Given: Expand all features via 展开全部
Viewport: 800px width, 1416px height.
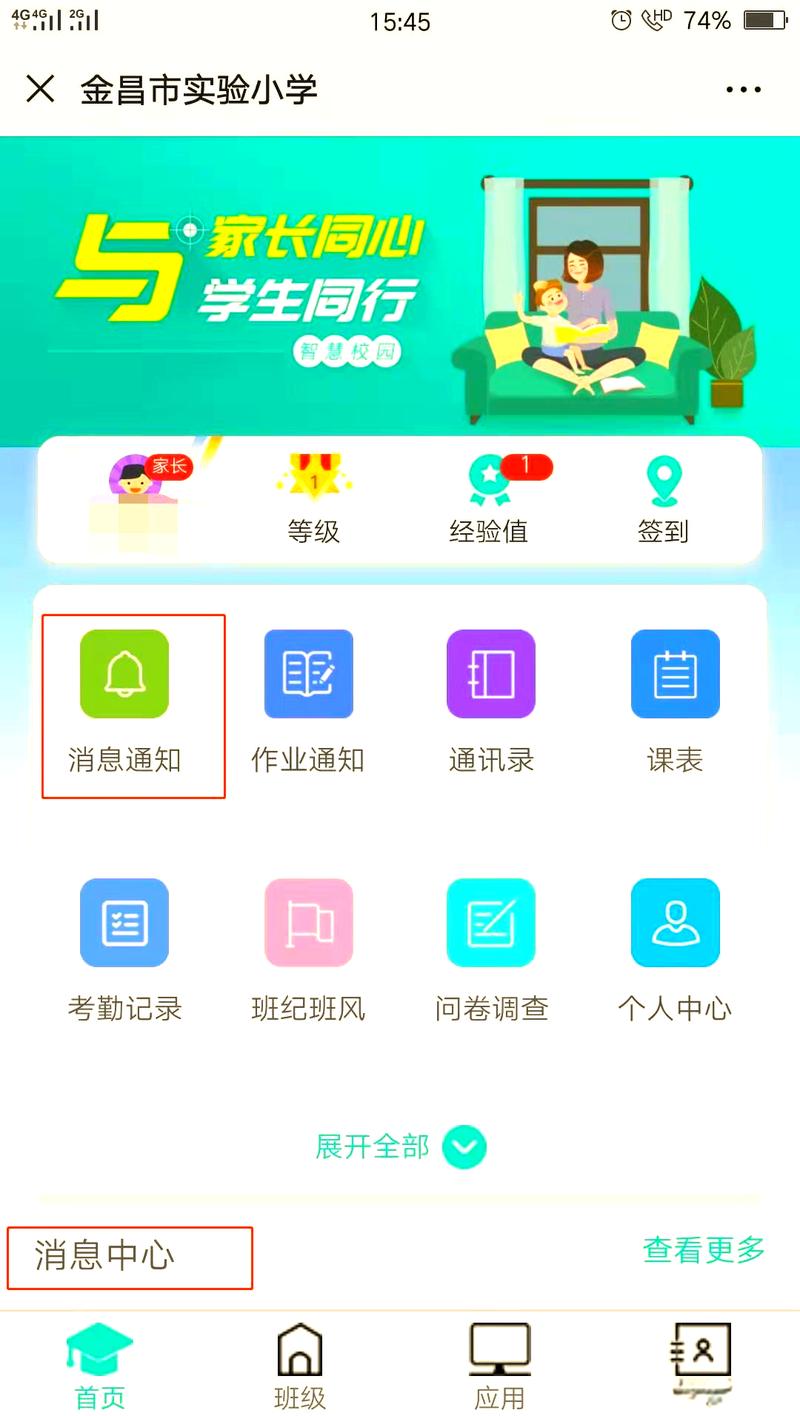Looking at the screenshot, I should 402,1147.
